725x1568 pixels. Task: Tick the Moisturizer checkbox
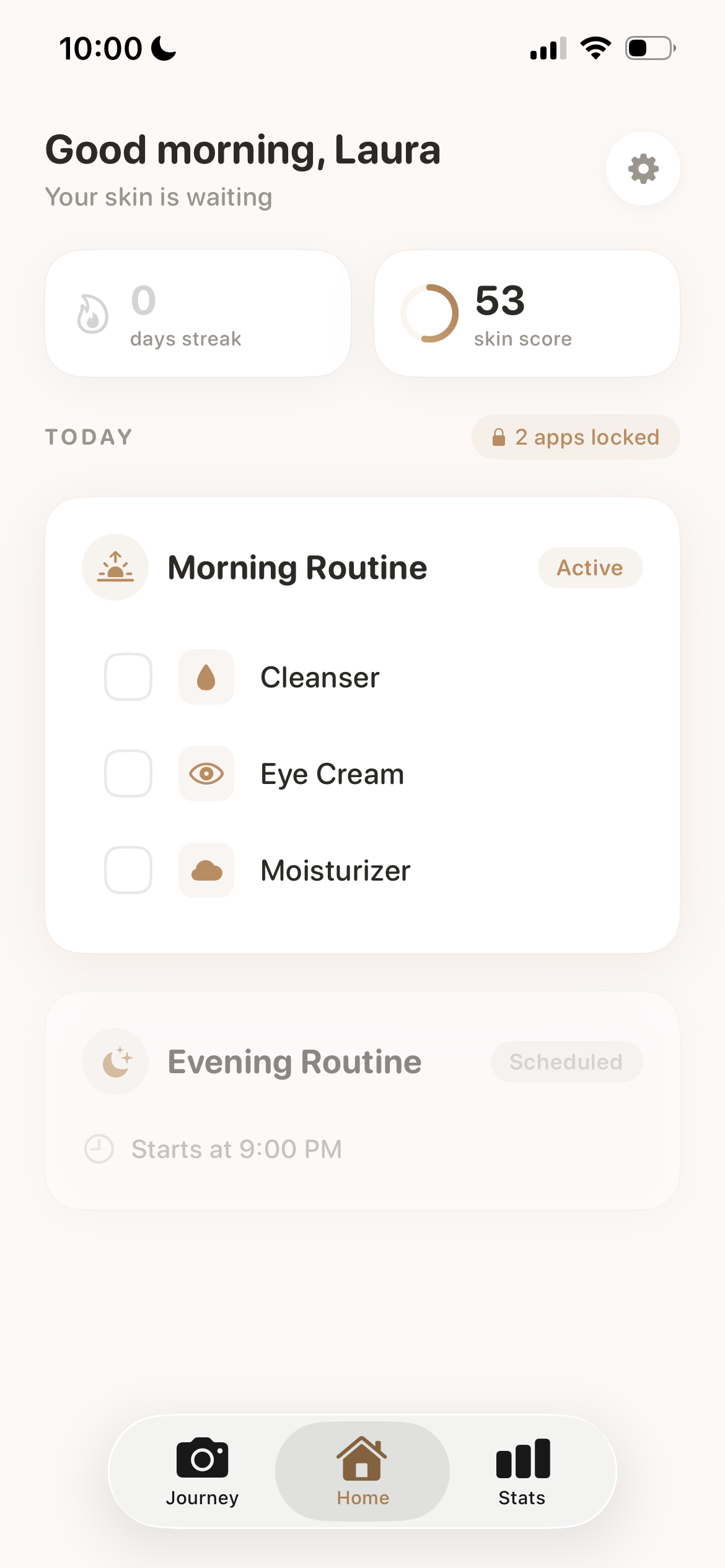[x=128, y=870]
